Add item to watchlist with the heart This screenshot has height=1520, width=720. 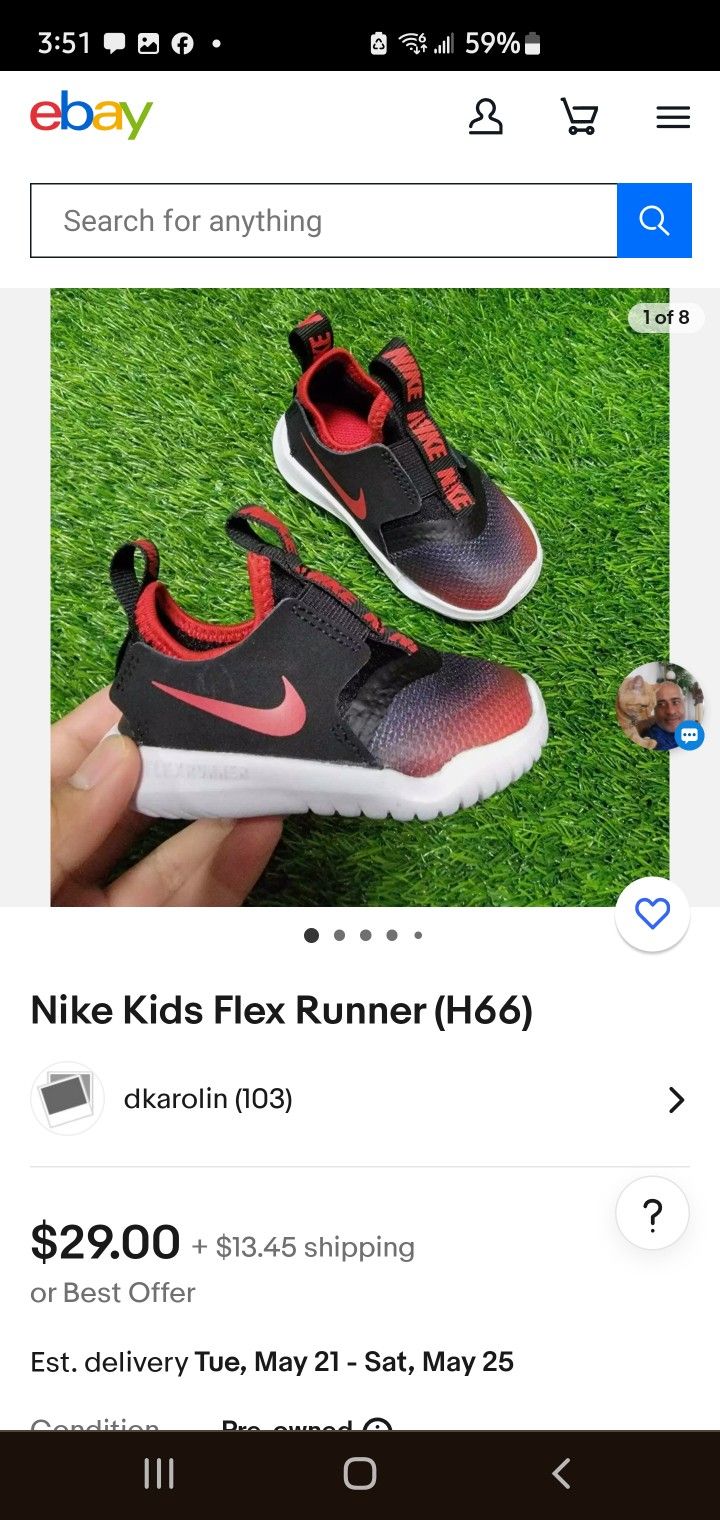tap(652, 913)
